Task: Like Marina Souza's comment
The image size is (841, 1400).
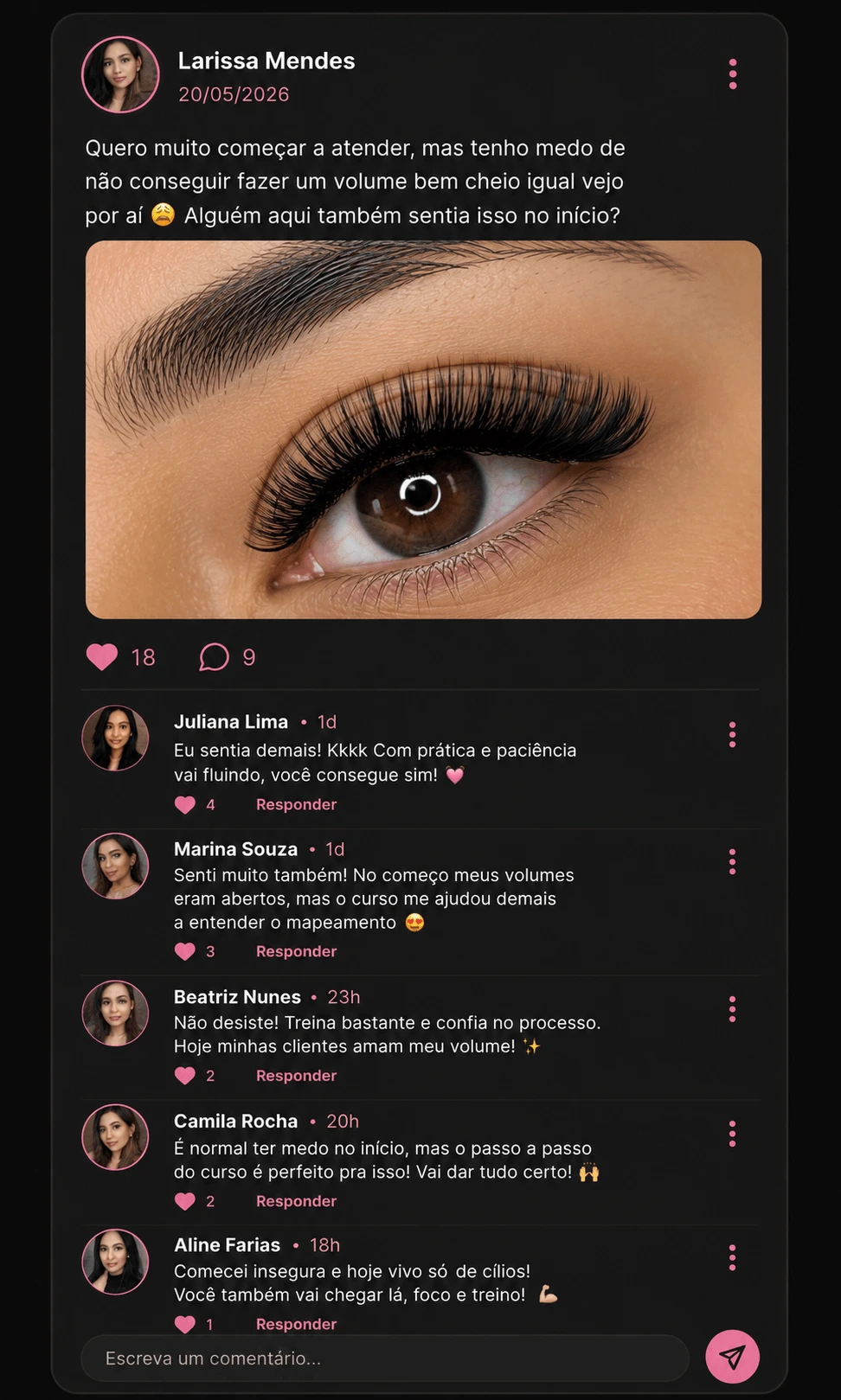Action: point(184,951)
